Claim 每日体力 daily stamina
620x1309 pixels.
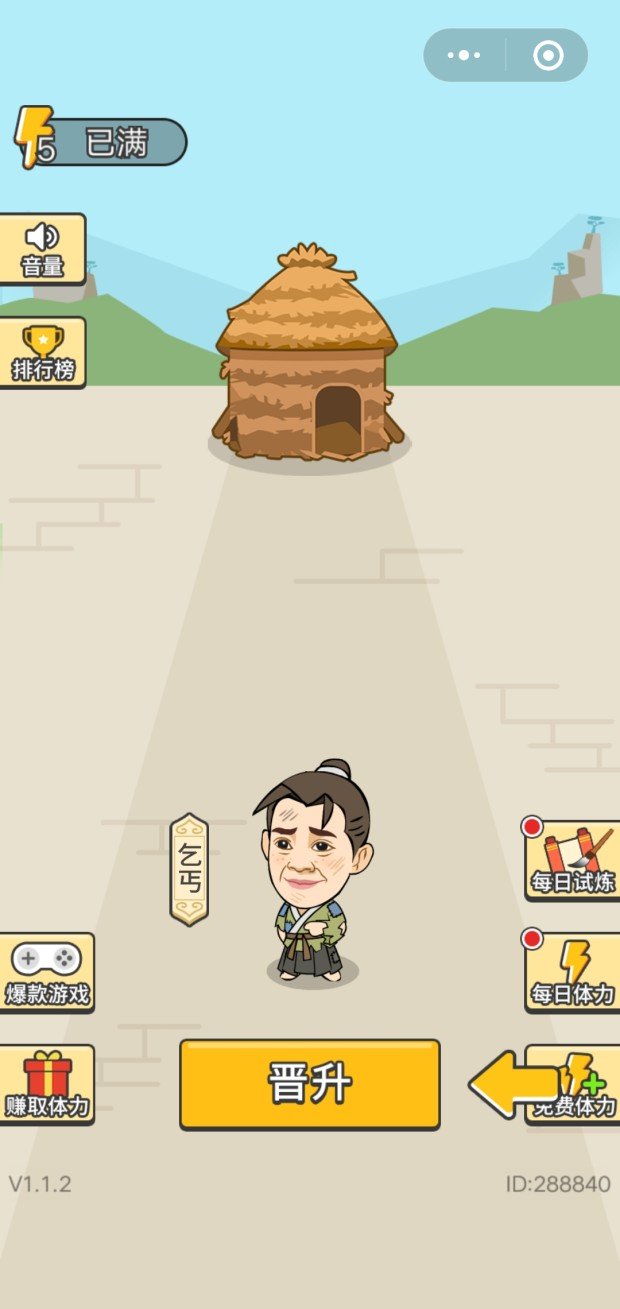tap(572, 970)
